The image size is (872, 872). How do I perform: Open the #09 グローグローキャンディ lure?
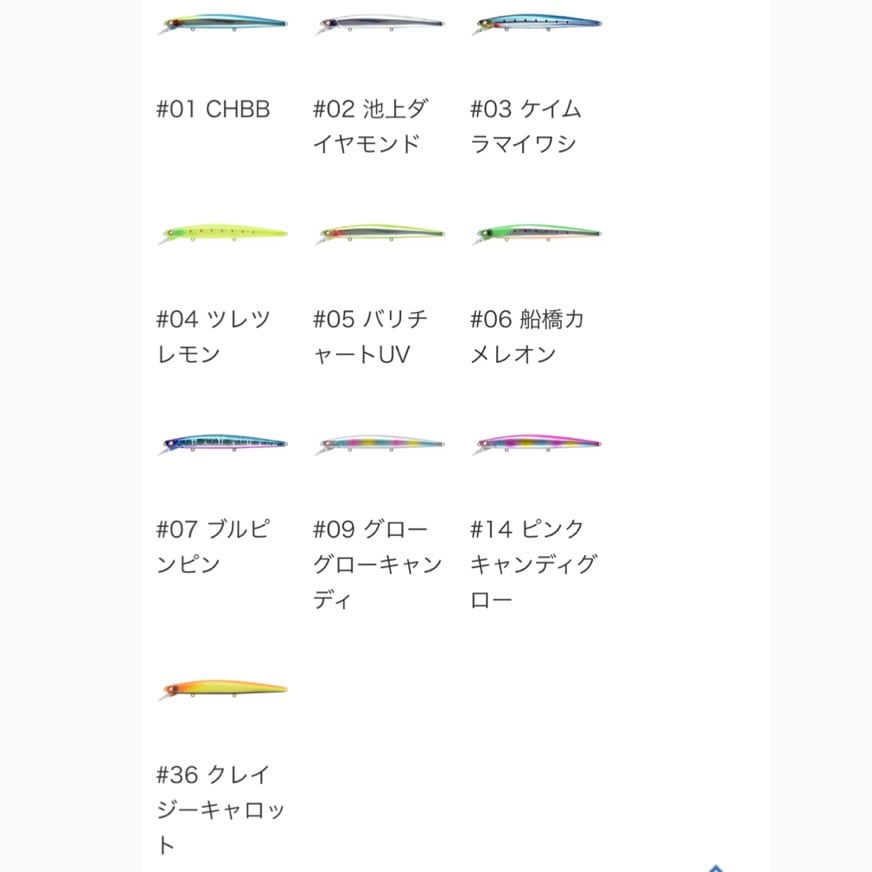380,444
